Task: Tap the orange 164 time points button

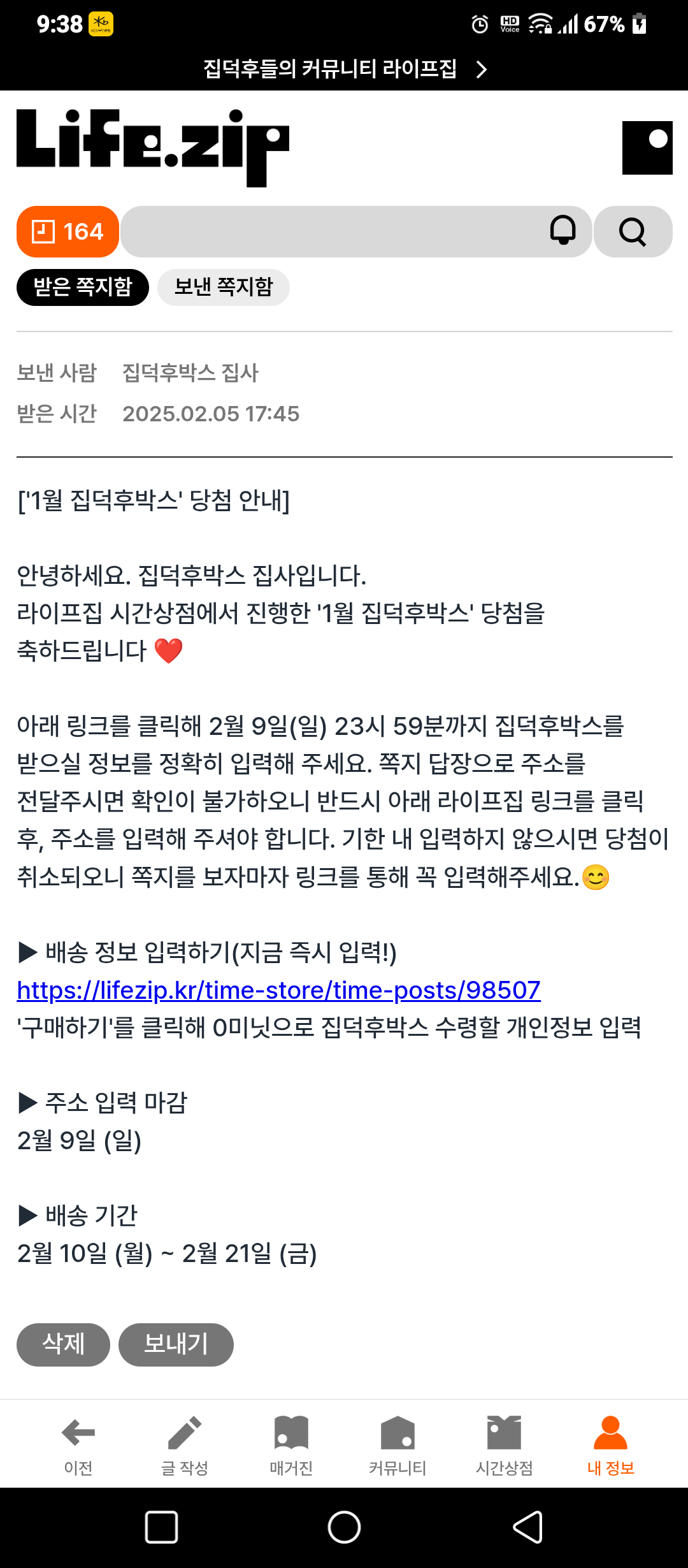Action: click(68, 231)
